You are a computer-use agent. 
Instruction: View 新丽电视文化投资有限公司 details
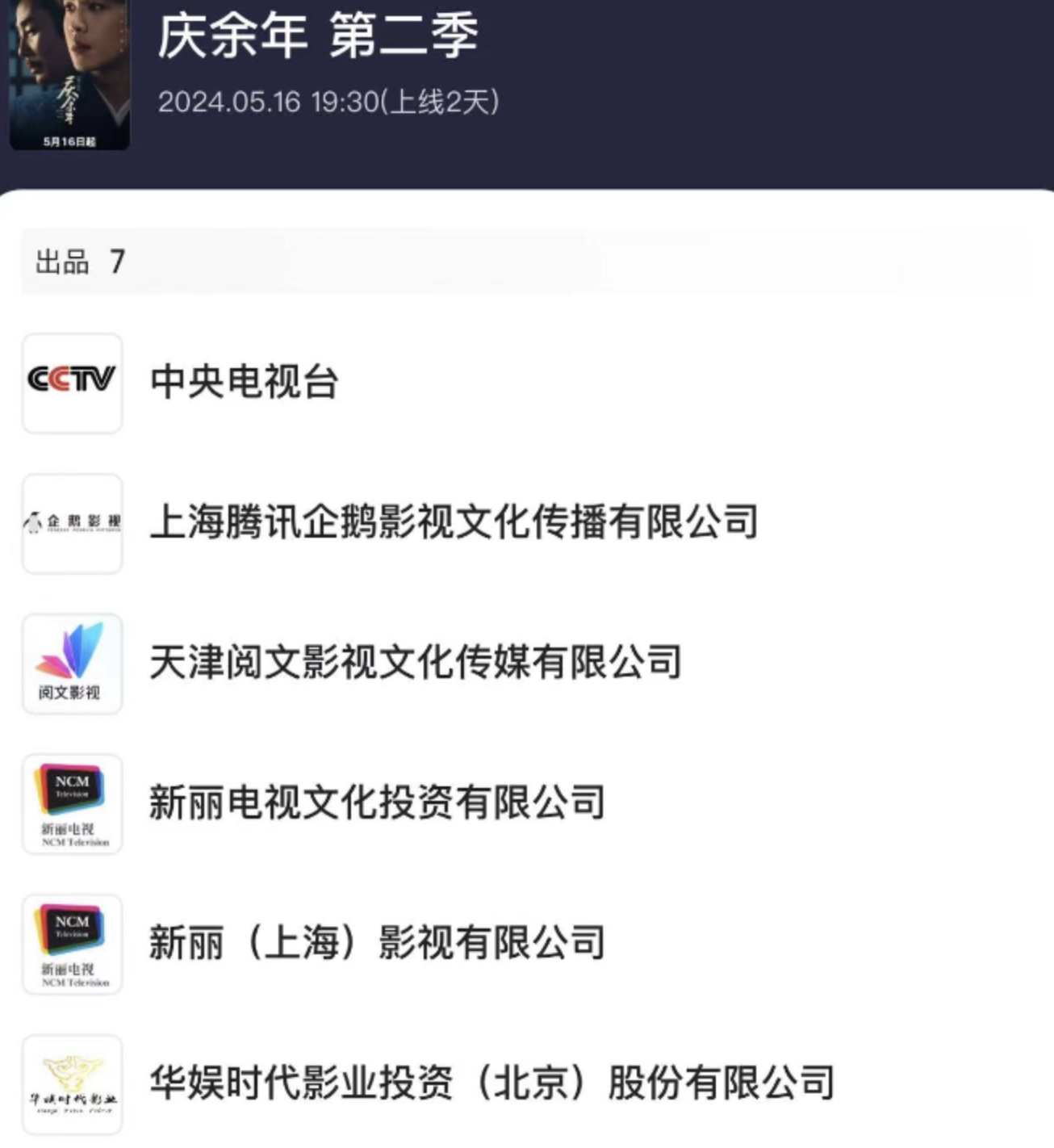click(x=377, y=802)
